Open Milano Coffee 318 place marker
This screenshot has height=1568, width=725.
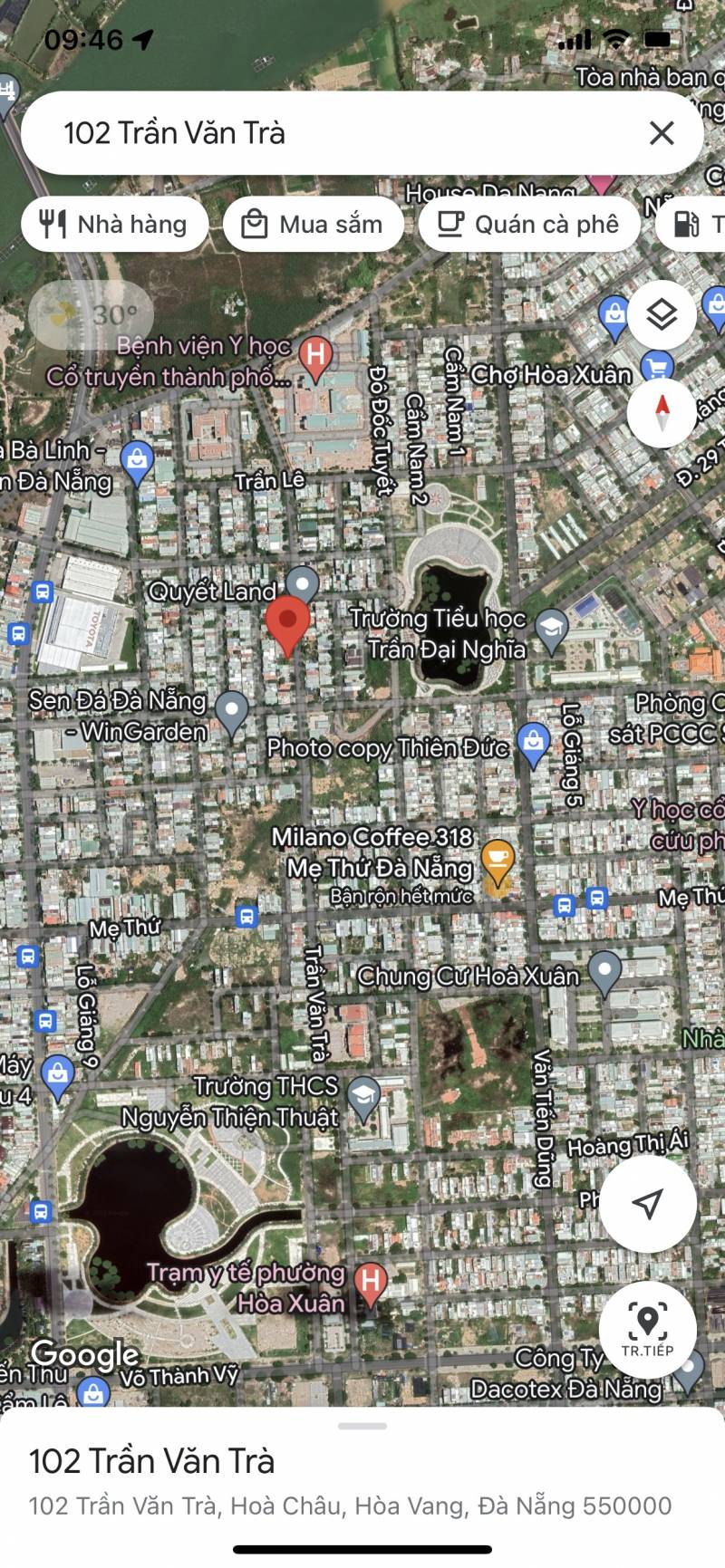(x=498, y=861)
